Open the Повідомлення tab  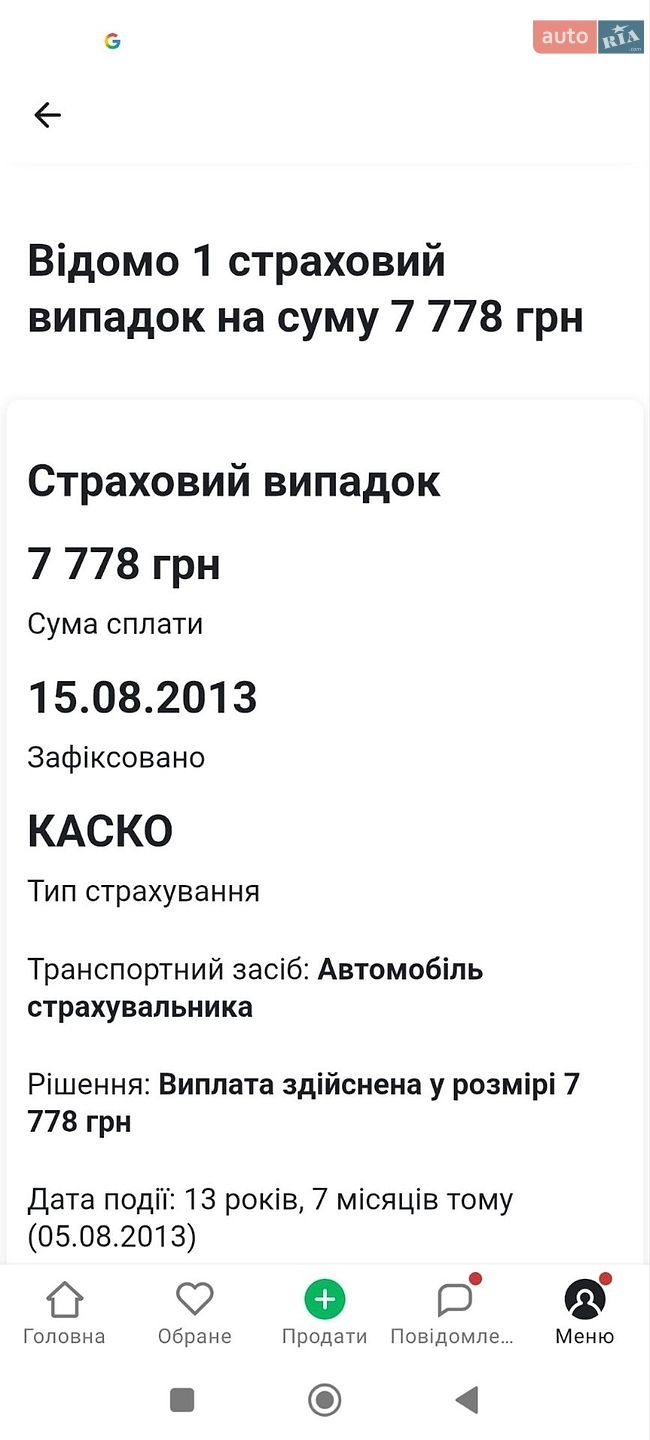454,1314
